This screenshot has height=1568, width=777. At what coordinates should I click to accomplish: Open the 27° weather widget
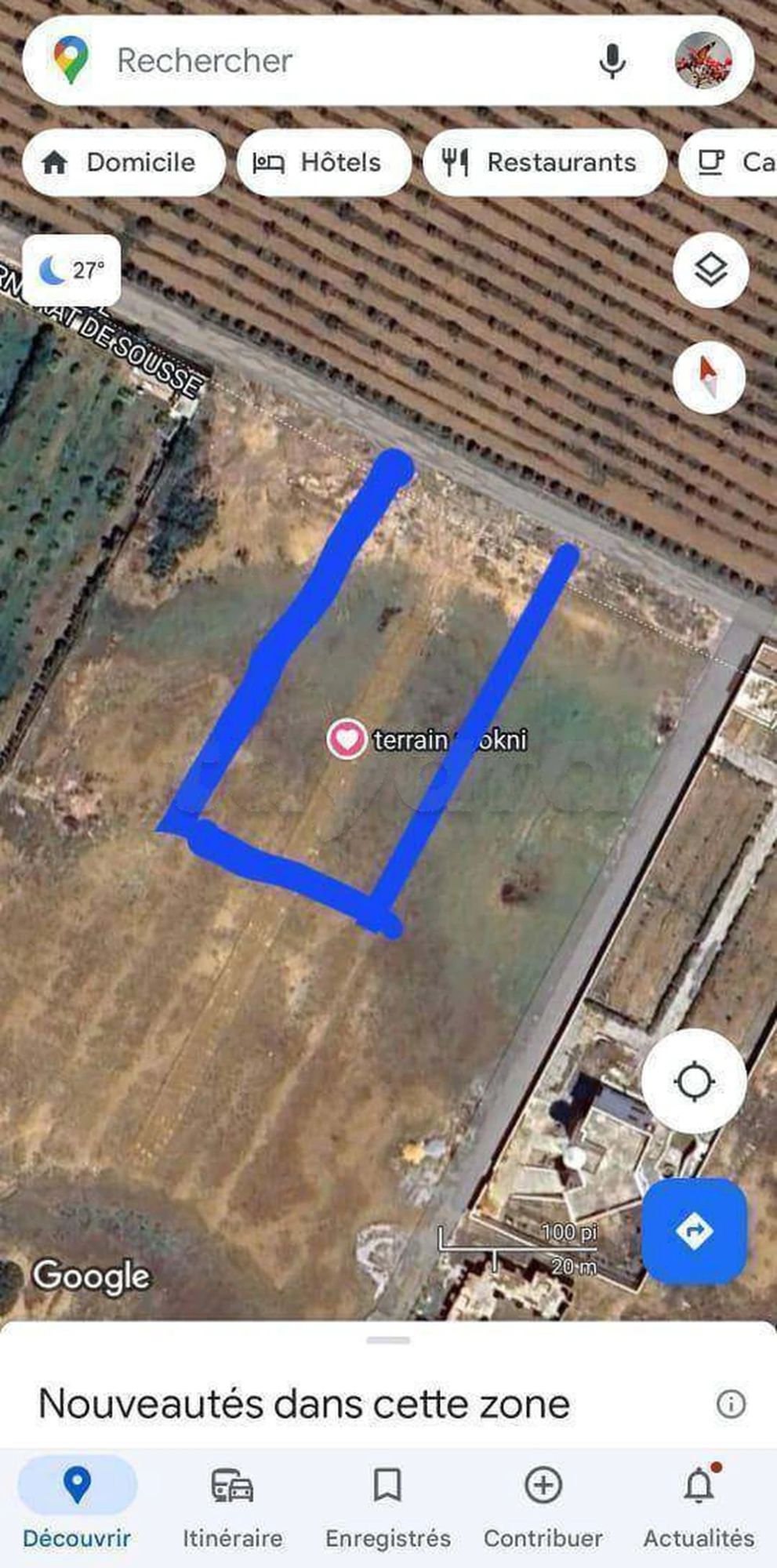click(71, 270)
